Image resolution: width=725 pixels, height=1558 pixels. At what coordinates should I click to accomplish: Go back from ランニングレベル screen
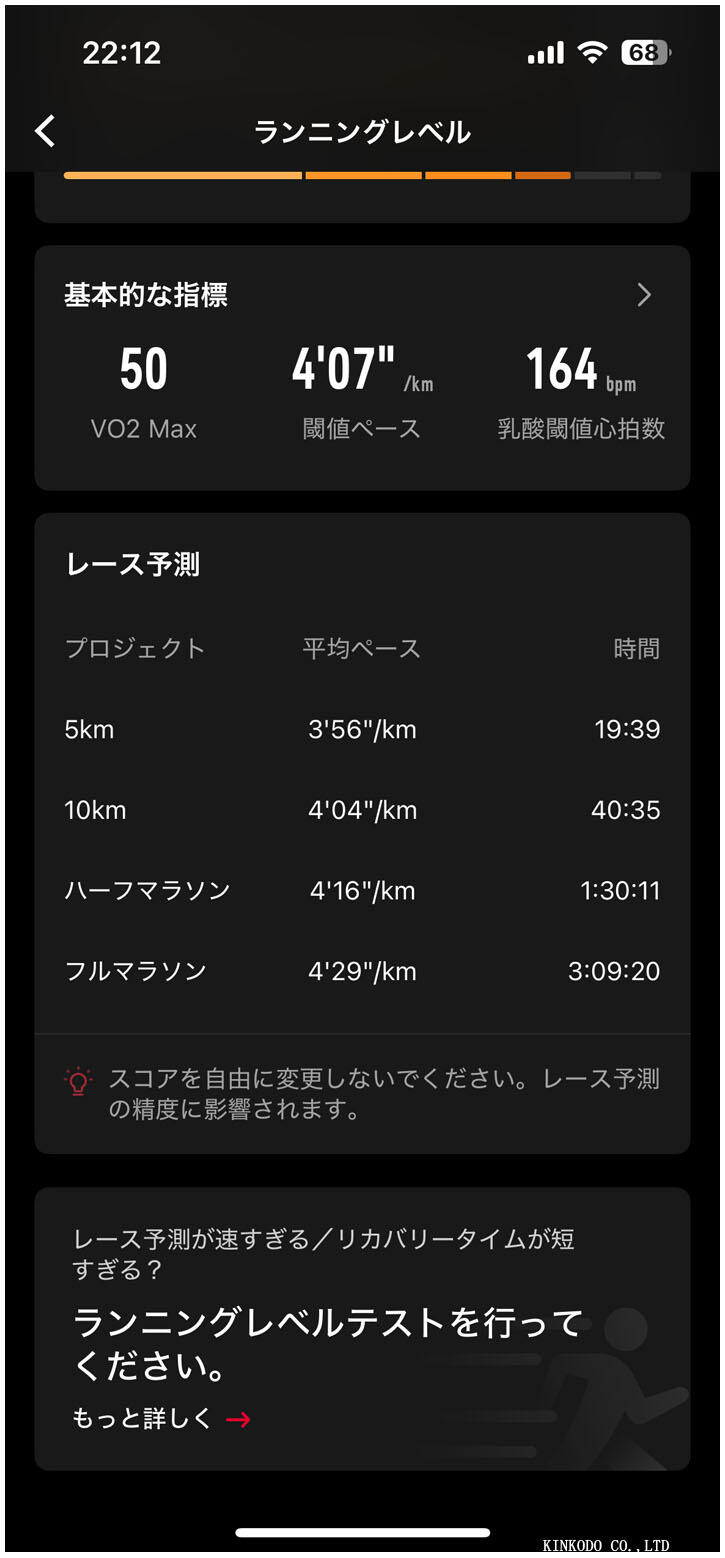45,131
